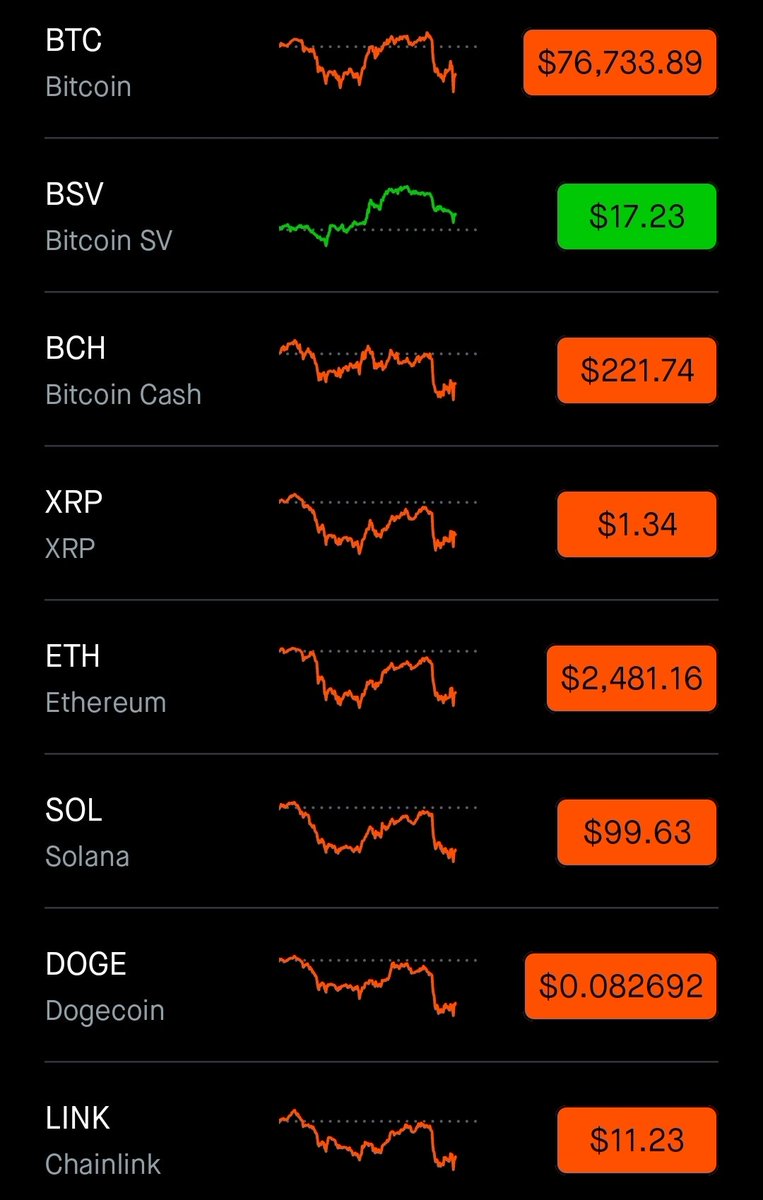This screenshot has height=1200, width=763.
Task: Tap the $2,481.16 ETH price button
Action: click(632, 678)
